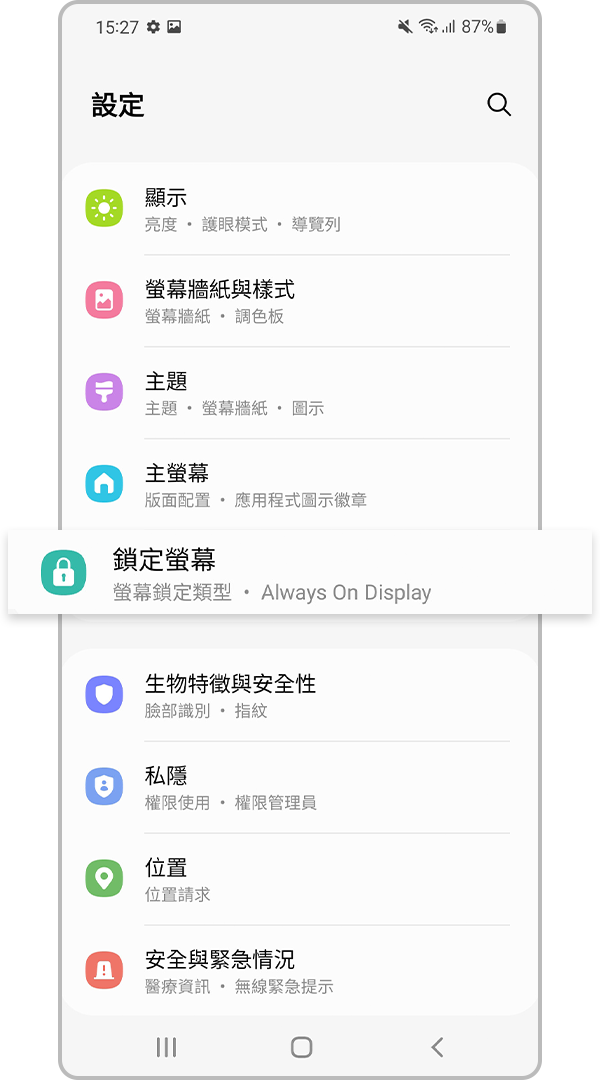Open the 主題 themes row

pos(300,393)
